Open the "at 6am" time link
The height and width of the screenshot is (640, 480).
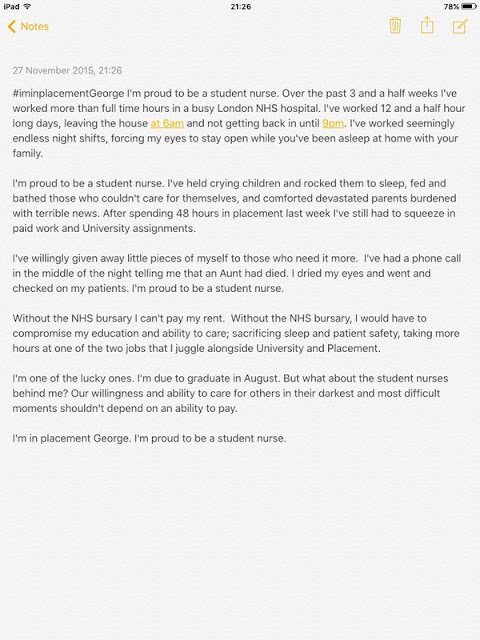pyautogui.click(x=167, y=123)
